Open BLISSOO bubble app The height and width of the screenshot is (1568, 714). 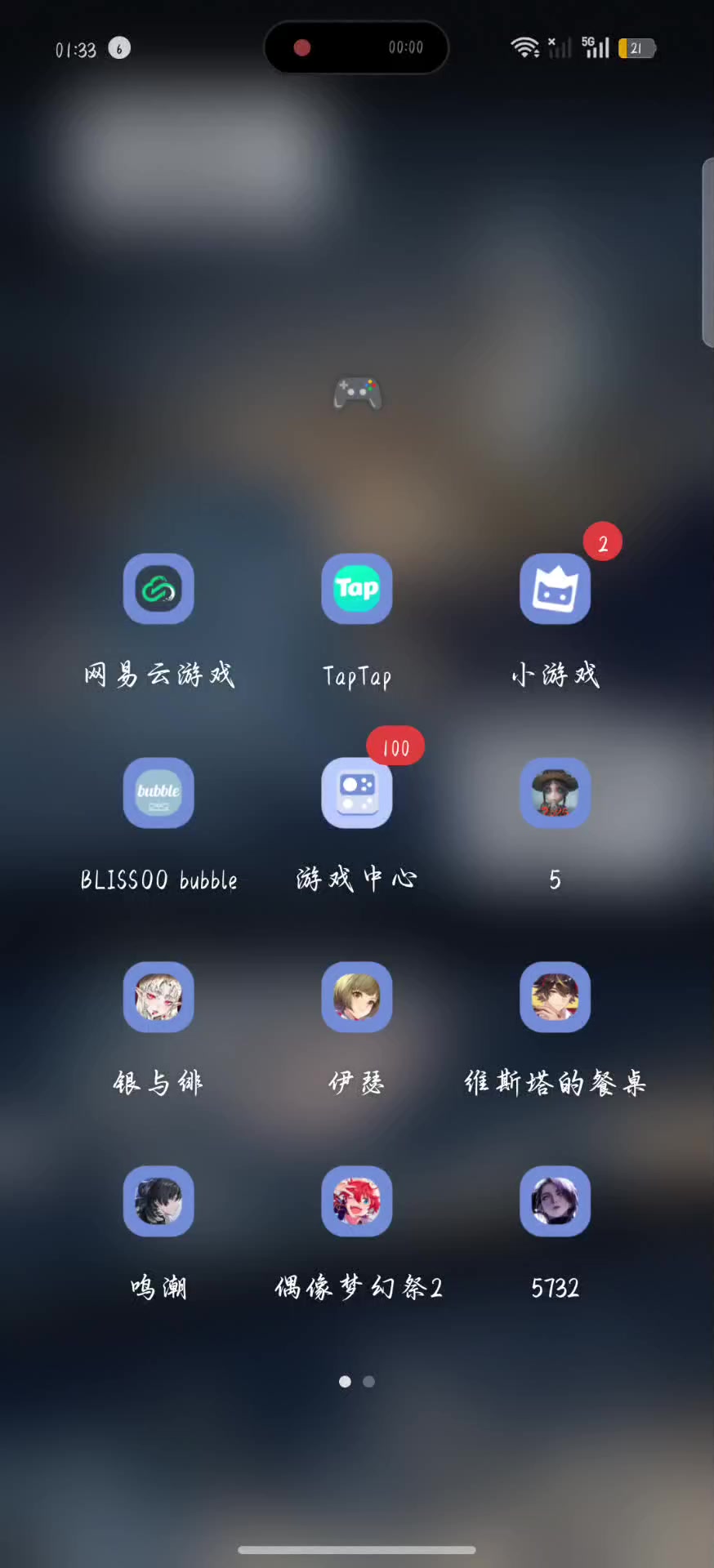(158, 793)
